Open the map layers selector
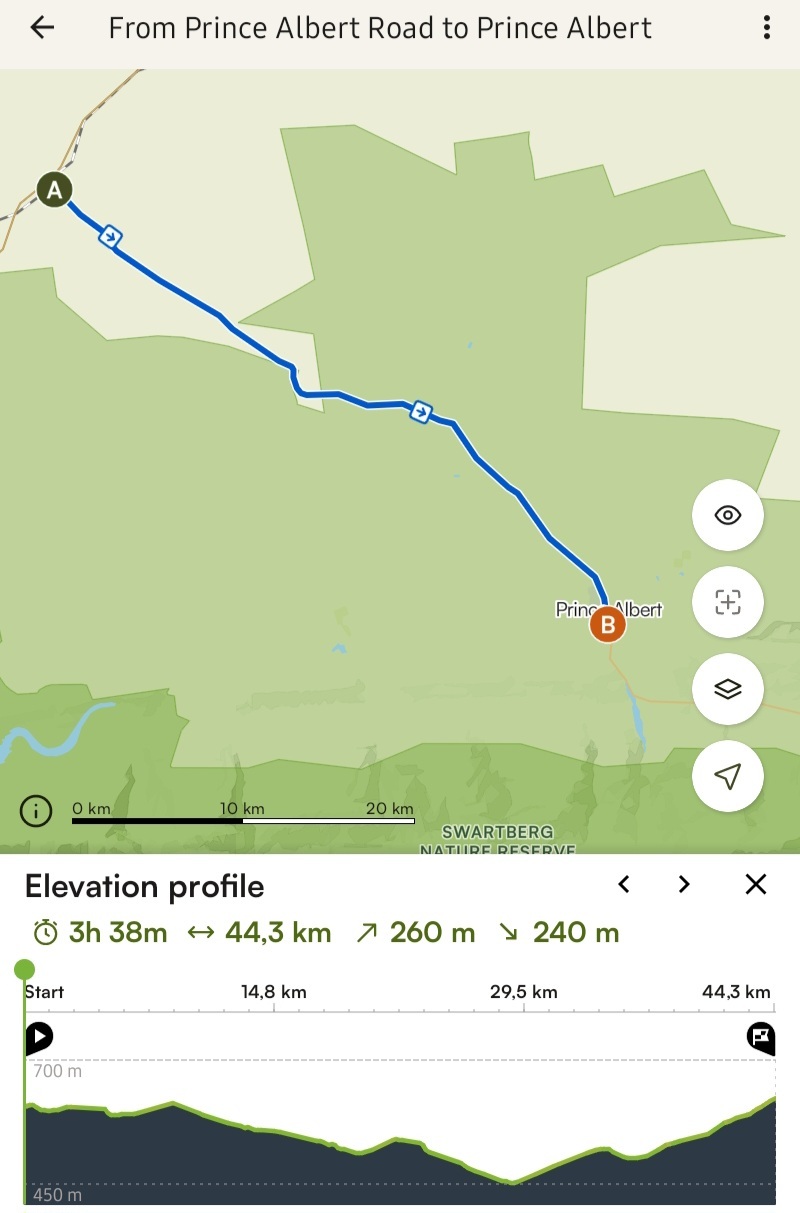 (727, 689)
